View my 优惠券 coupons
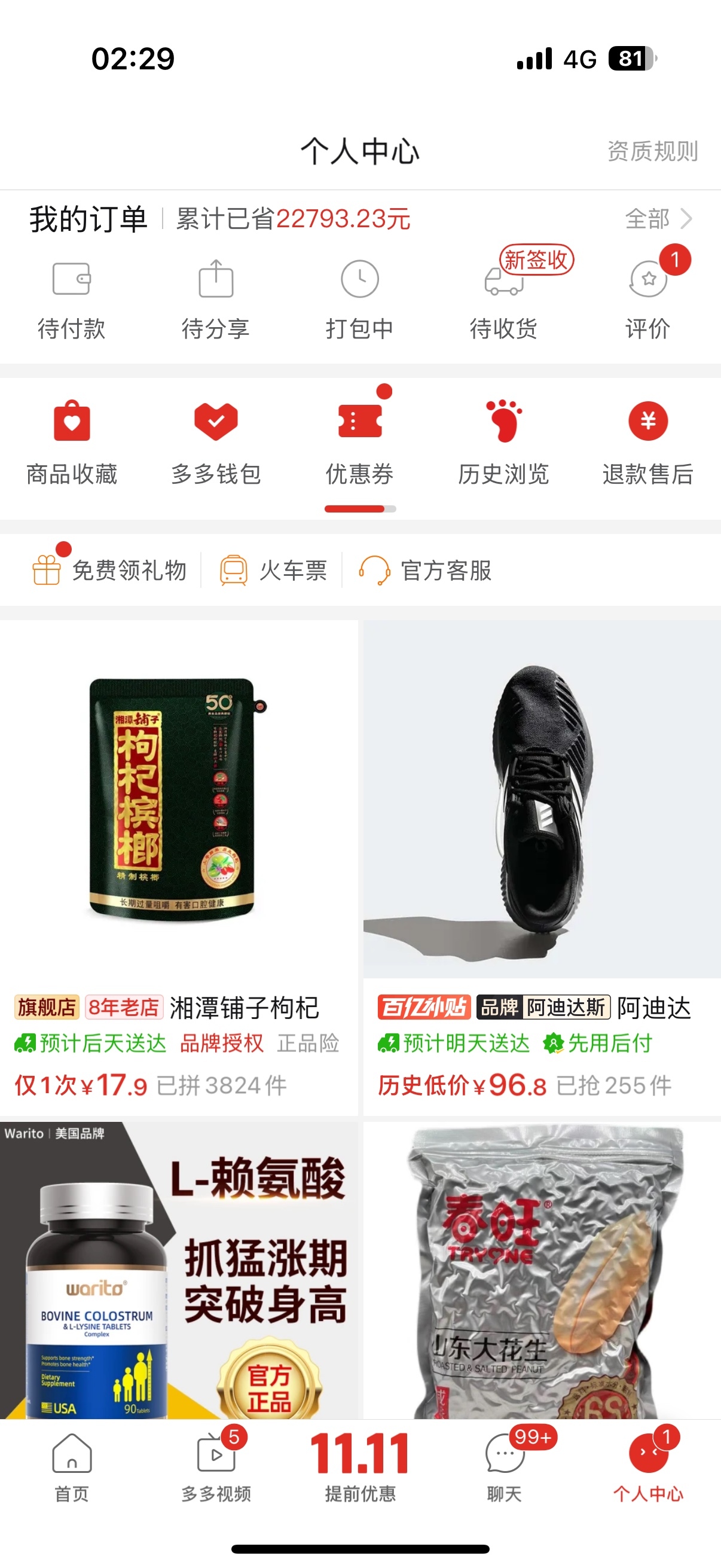 click(x=359, y=443)
